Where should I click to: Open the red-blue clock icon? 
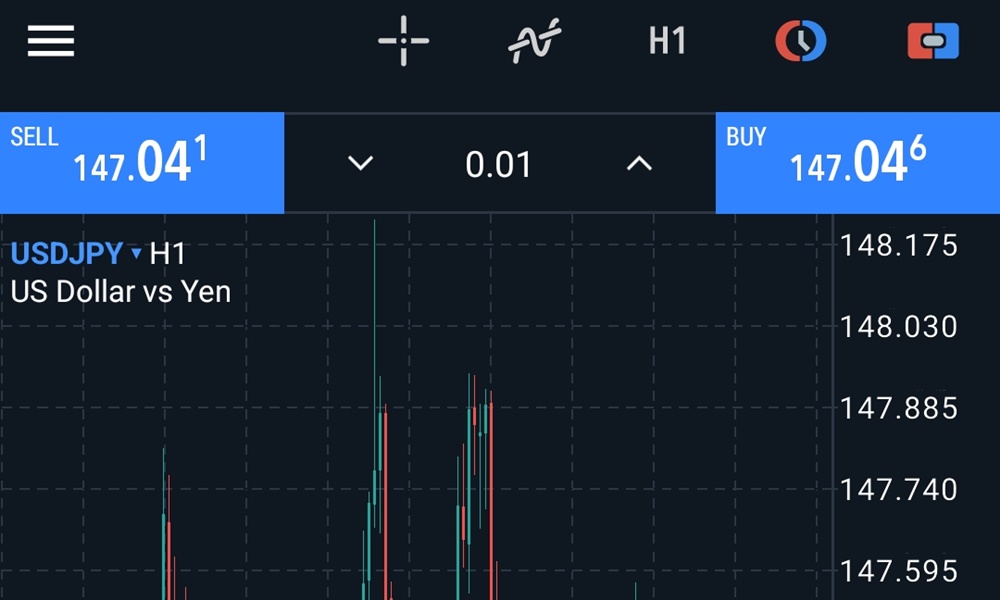point(801,41)
